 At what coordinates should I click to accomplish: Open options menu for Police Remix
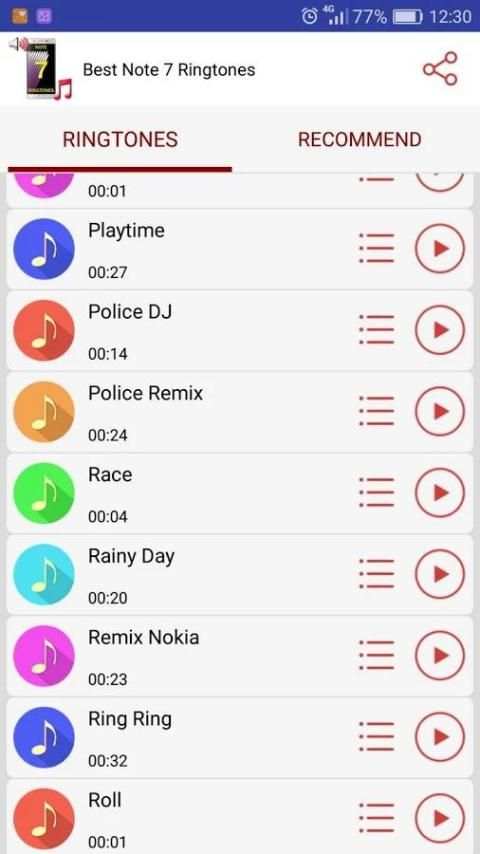(x=376, y=412)
